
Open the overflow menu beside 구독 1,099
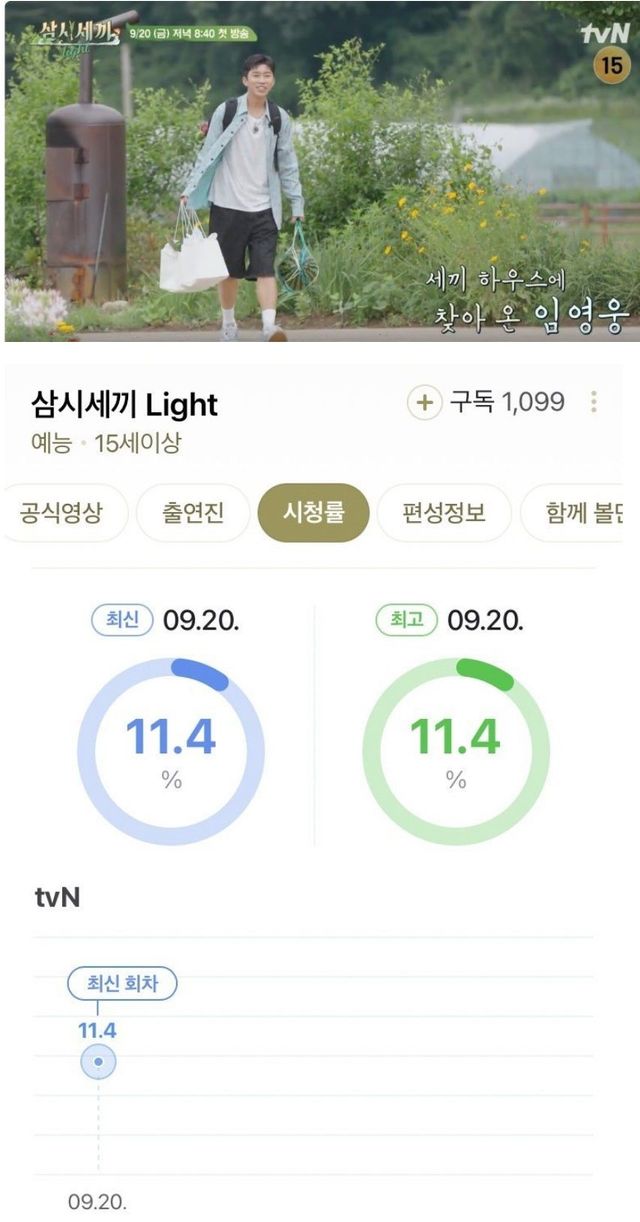pos(593,403)
